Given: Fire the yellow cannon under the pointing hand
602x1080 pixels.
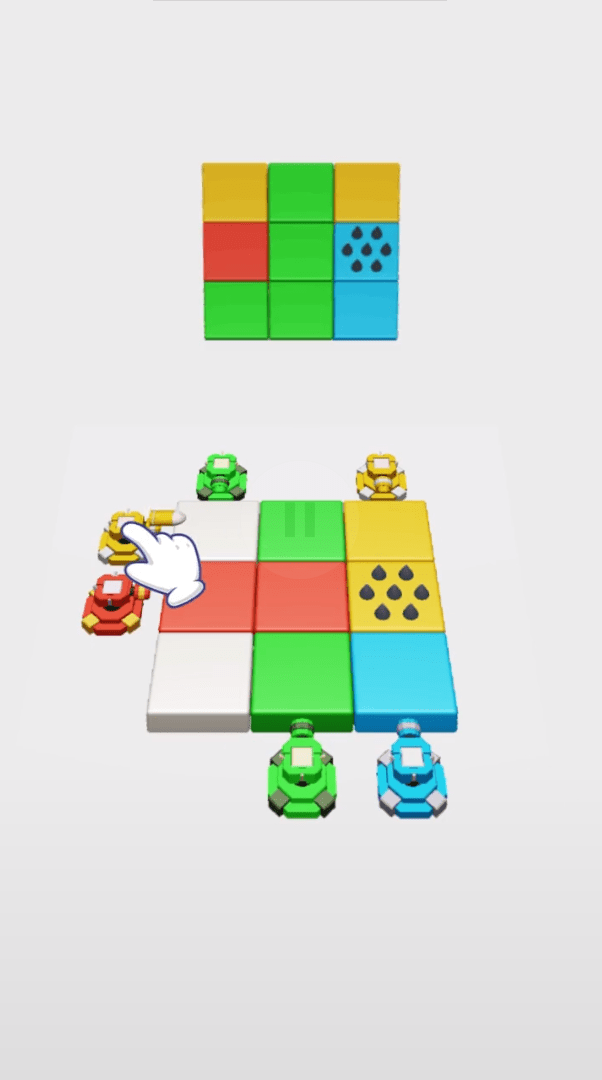Looking at the screenshot, I should tap(123, 536).
